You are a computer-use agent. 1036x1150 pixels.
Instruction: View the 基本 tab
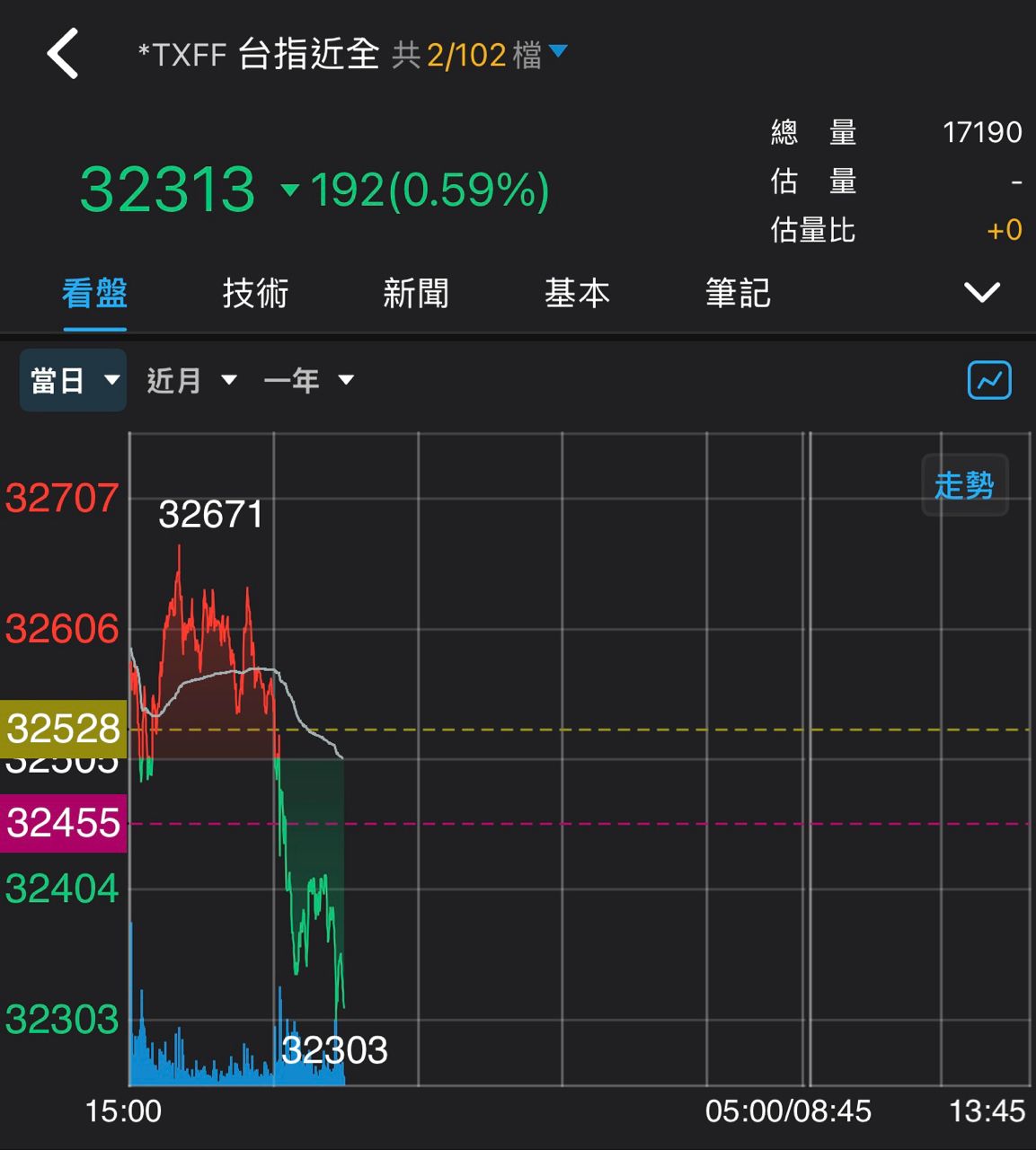point(577,294)
